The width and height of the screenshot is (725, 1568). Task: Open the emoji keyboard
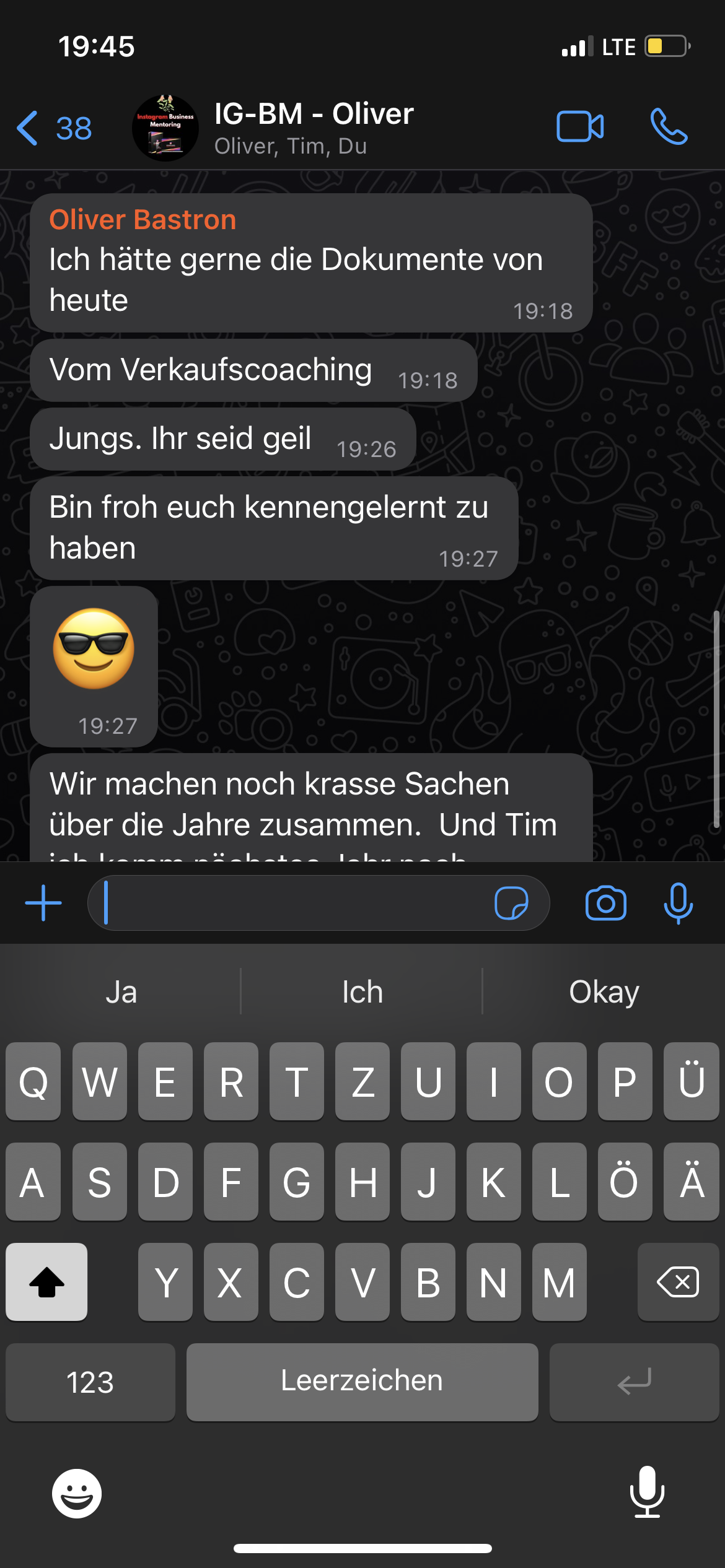[x=77, y=1493]
